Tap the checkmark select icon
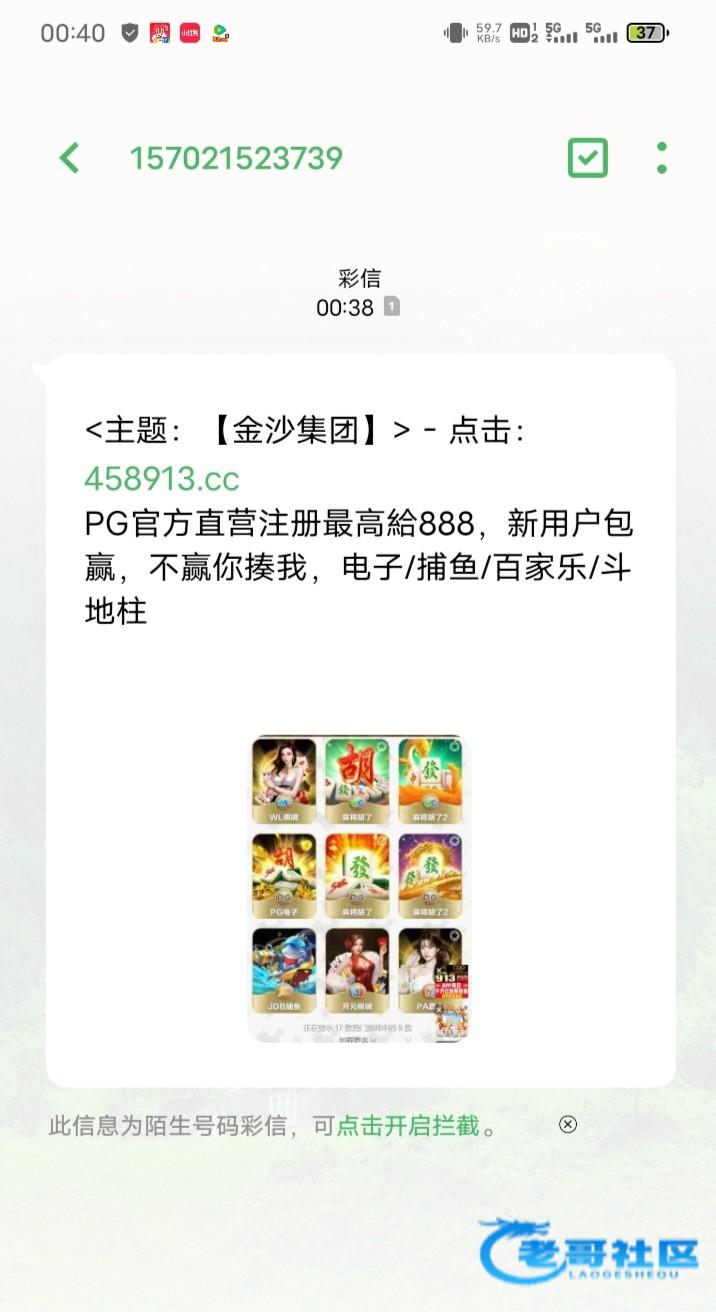The width and height of the screenshot is (716, 1312). (x=587, y=158)
